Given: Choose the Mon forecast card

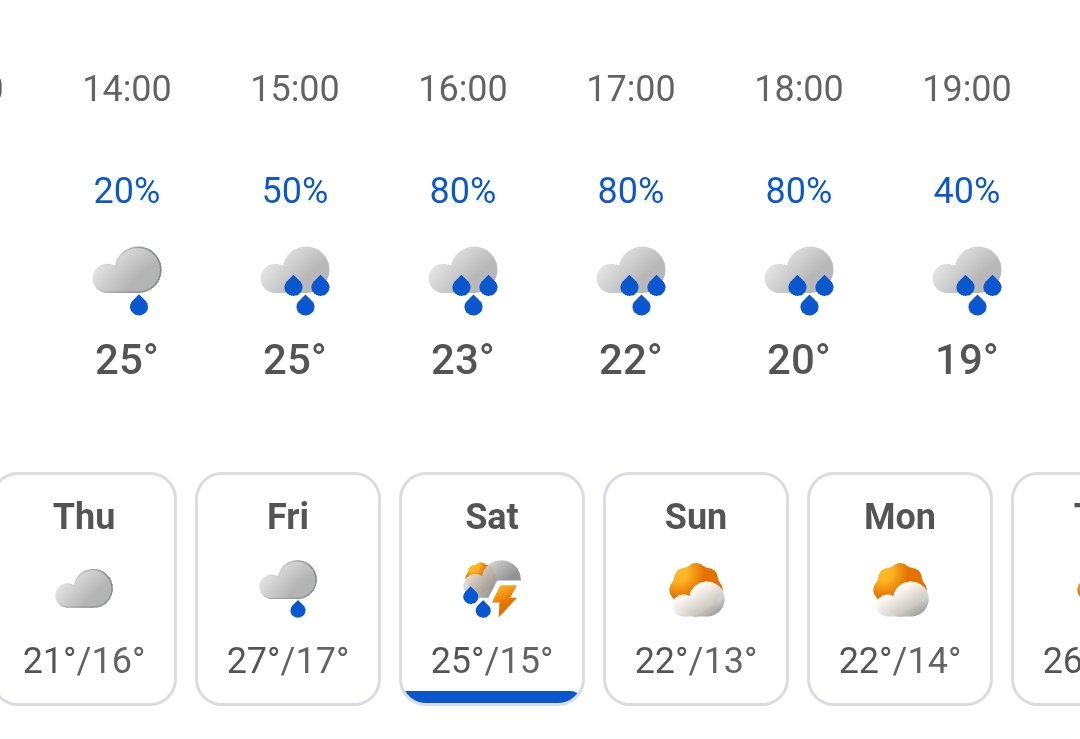Looking at the screenshot, I should pyautogui.click(x=900, y=588).
